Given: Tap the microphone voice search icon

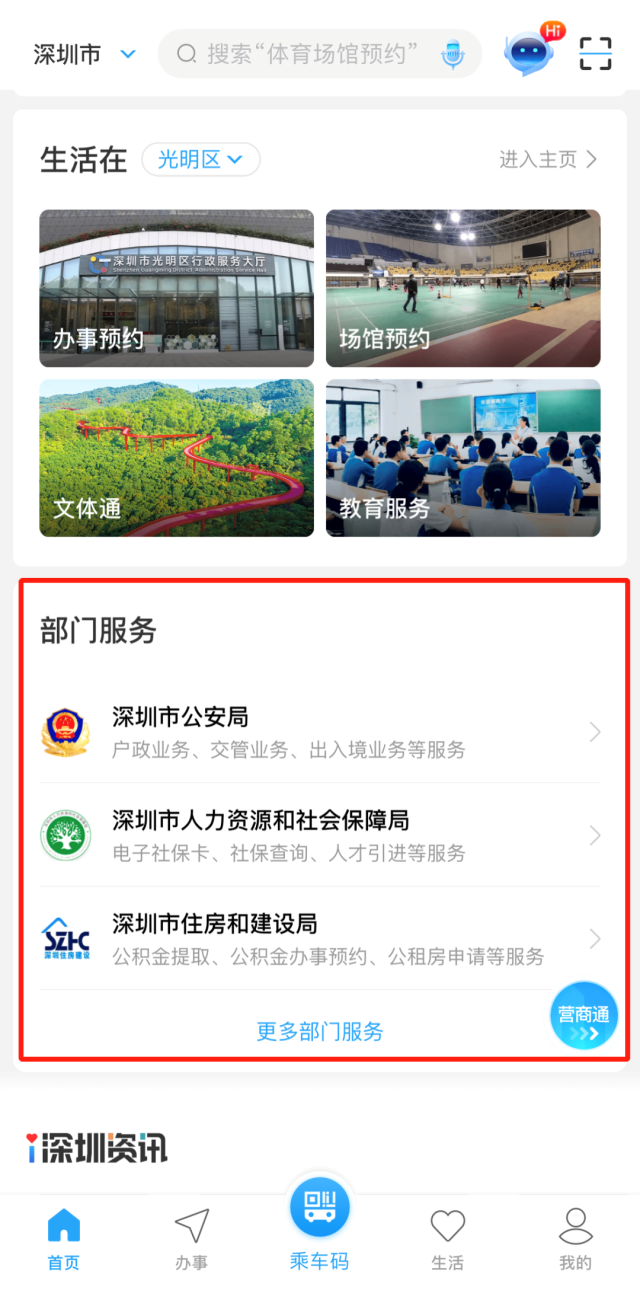Looking at the screenshot, I should click(x=453, y=54).
